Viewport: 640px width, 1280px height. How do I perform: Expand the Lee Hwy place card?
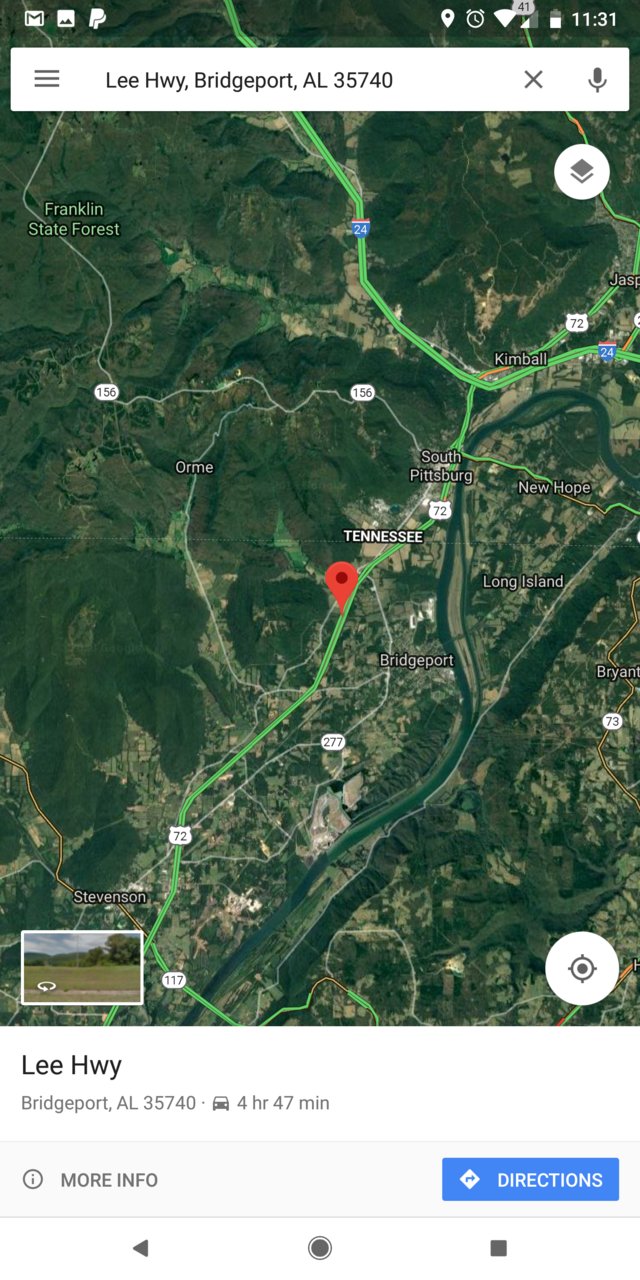coord(320,1084)
